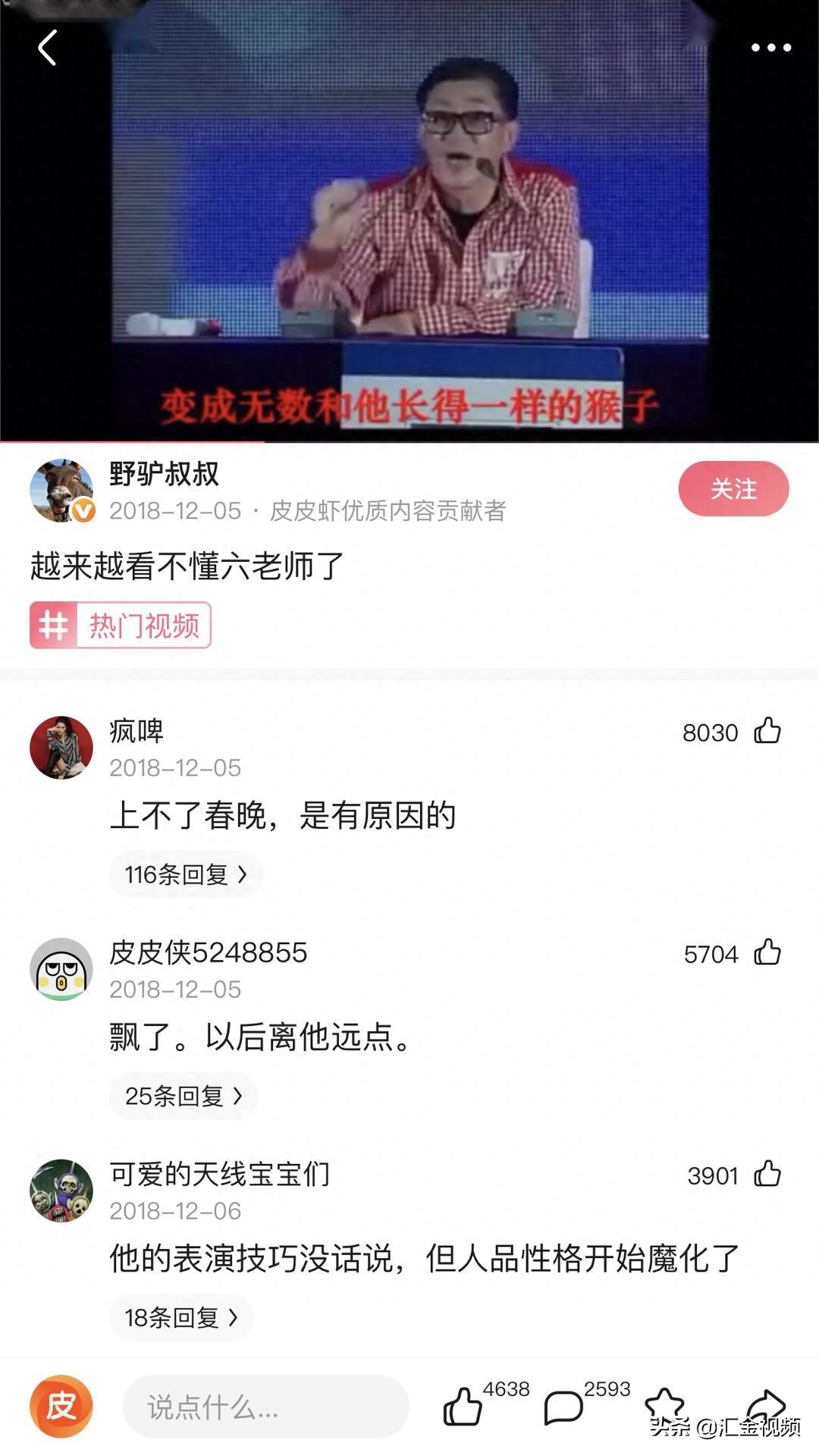Open the comments icon showing 2593

click(563, 1407)
